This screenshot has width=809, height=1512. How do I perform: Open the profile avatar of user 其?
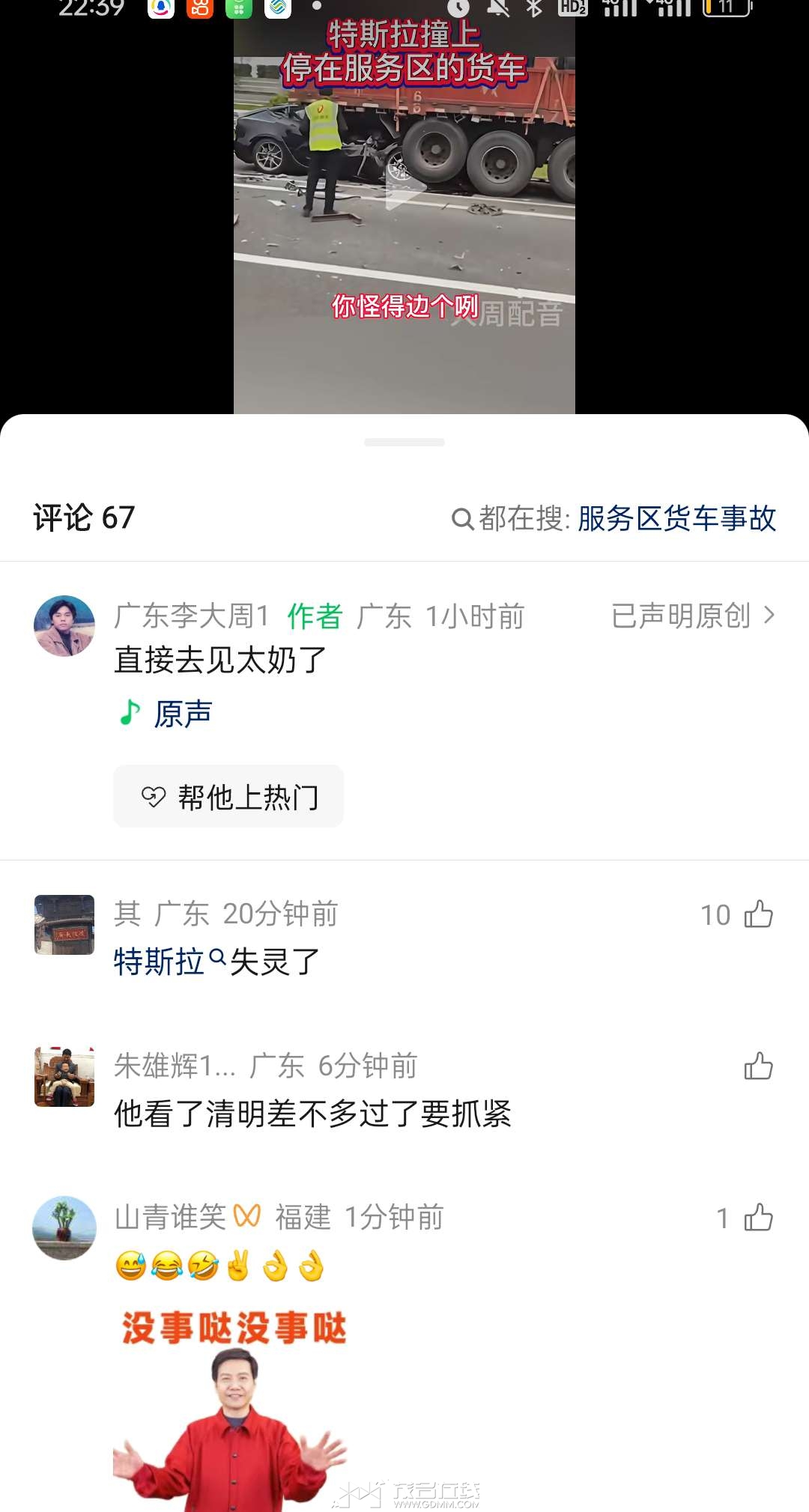pyautogui.click(x=64, y=925)
